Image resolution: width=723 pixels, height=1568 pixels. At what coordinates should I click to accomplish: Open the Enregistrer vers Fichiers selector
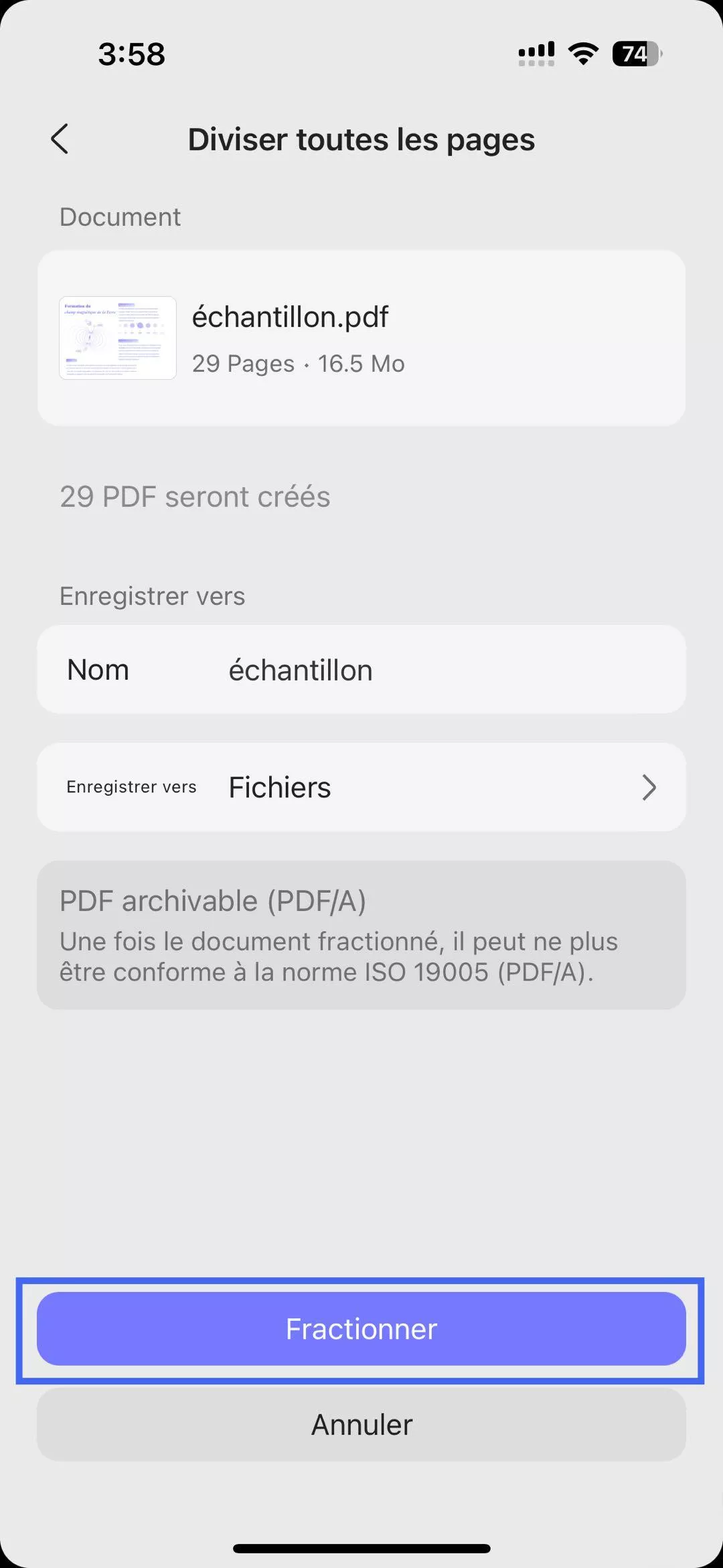(361, 787)
